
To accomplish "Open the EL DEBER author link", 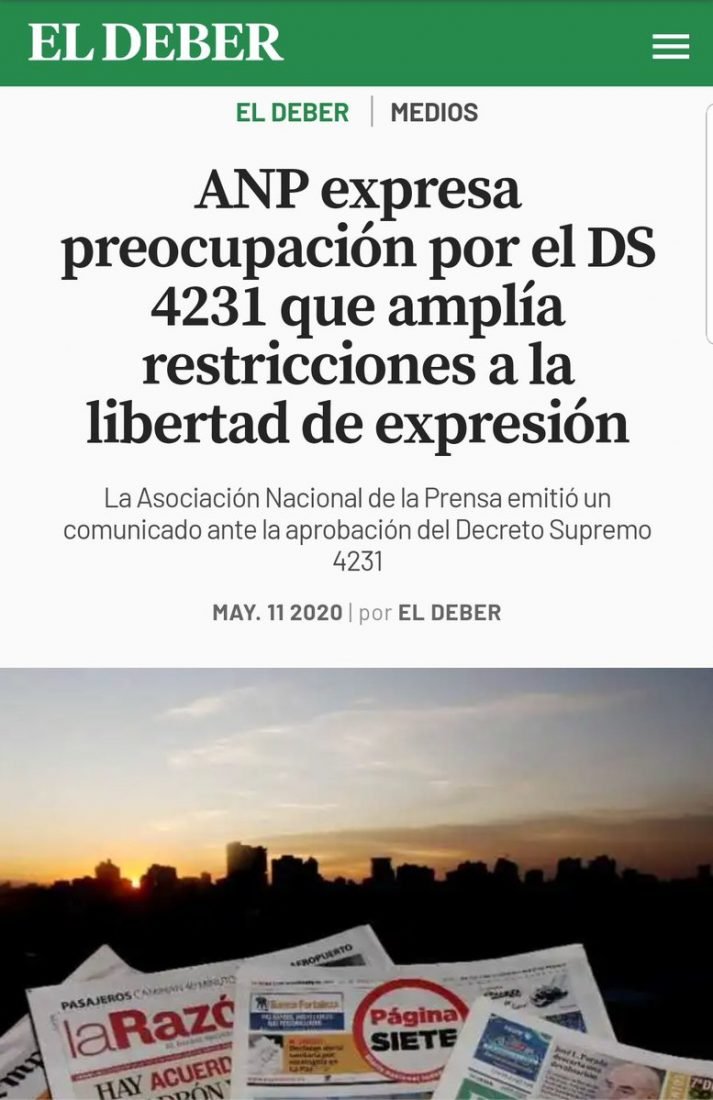I will 449,613.
